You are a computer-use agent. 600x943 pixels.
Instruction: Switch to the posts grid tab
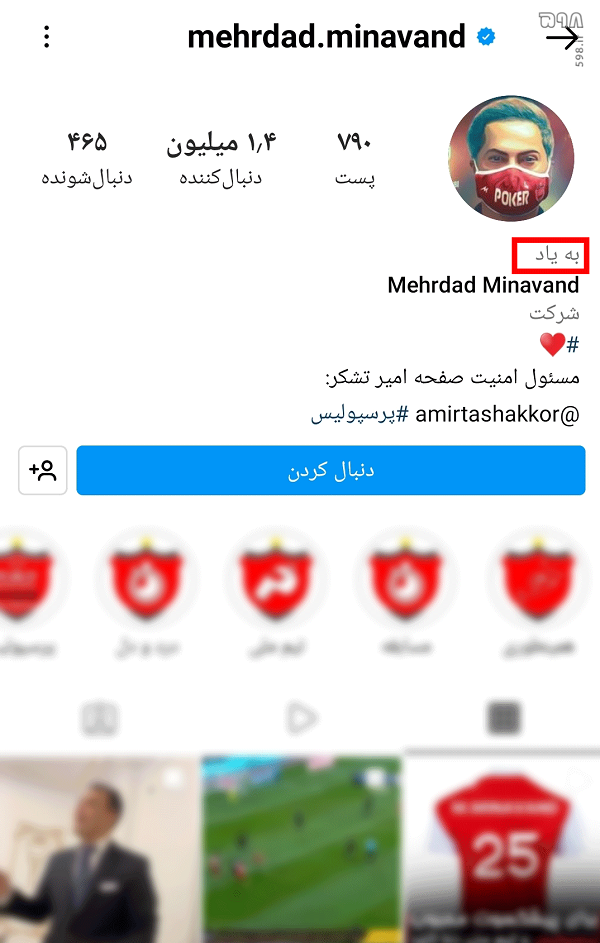[x=500, y=718]
